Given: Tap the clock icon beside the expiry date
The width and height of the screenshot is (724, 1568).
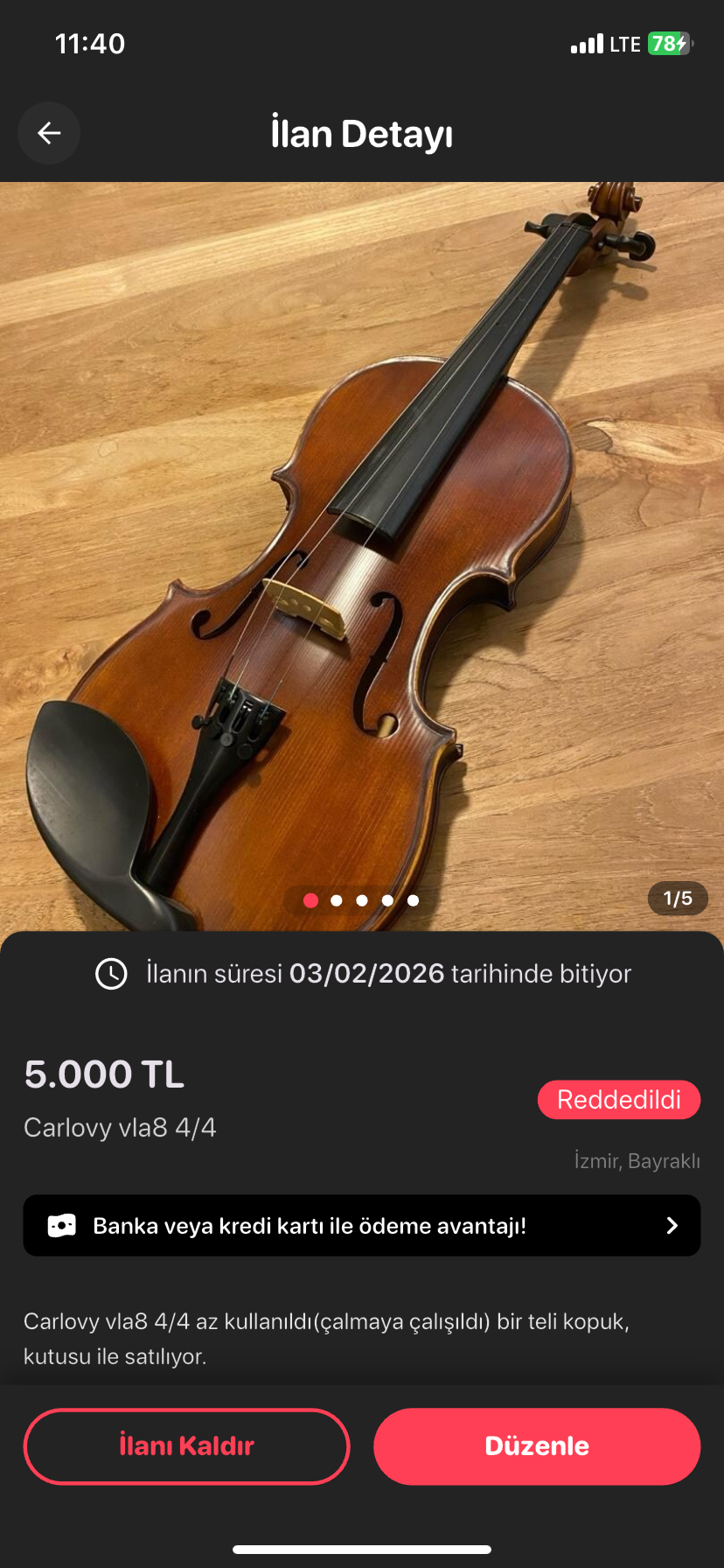Looking at the screenshot, I should (111, 973).
